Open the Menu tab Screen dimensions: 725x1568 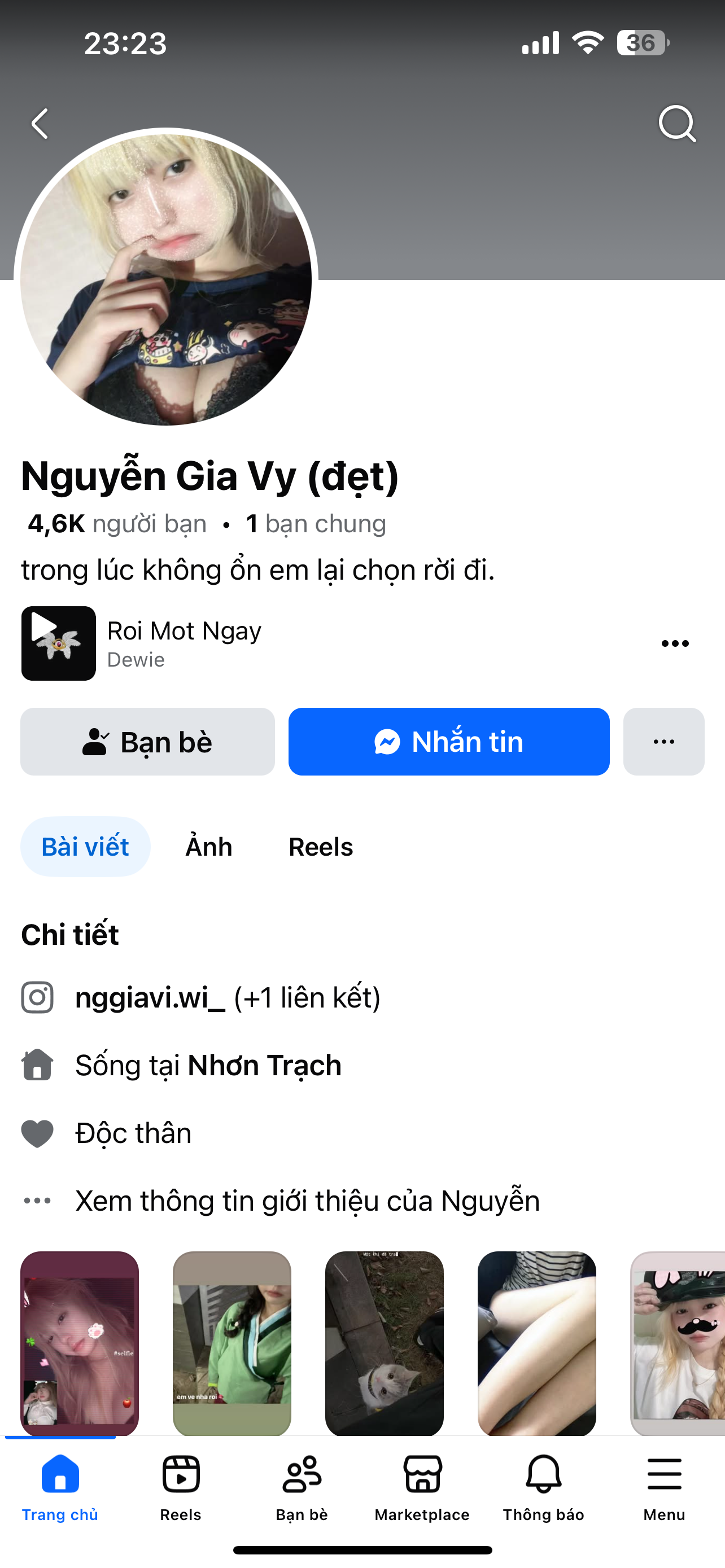pyautogui.click(x=664, y=1486)
